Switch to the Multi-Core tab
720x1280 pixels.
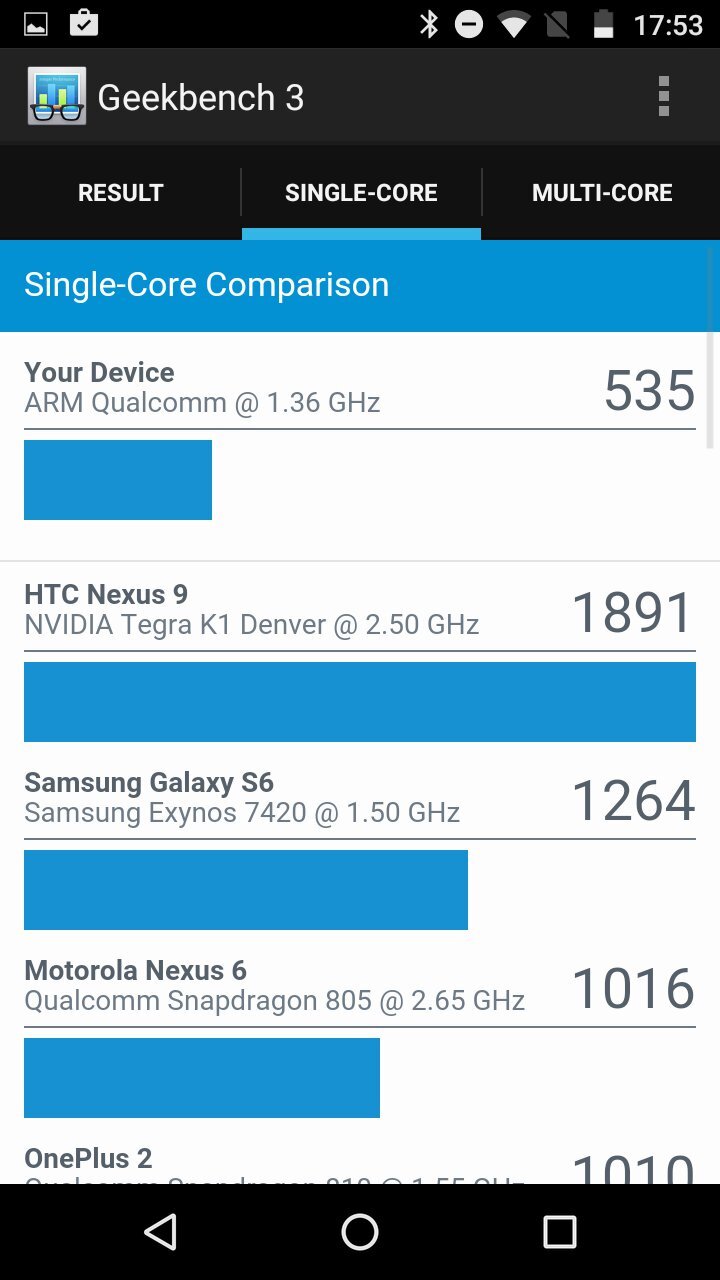pyautogui.click(x=602, y=193)
